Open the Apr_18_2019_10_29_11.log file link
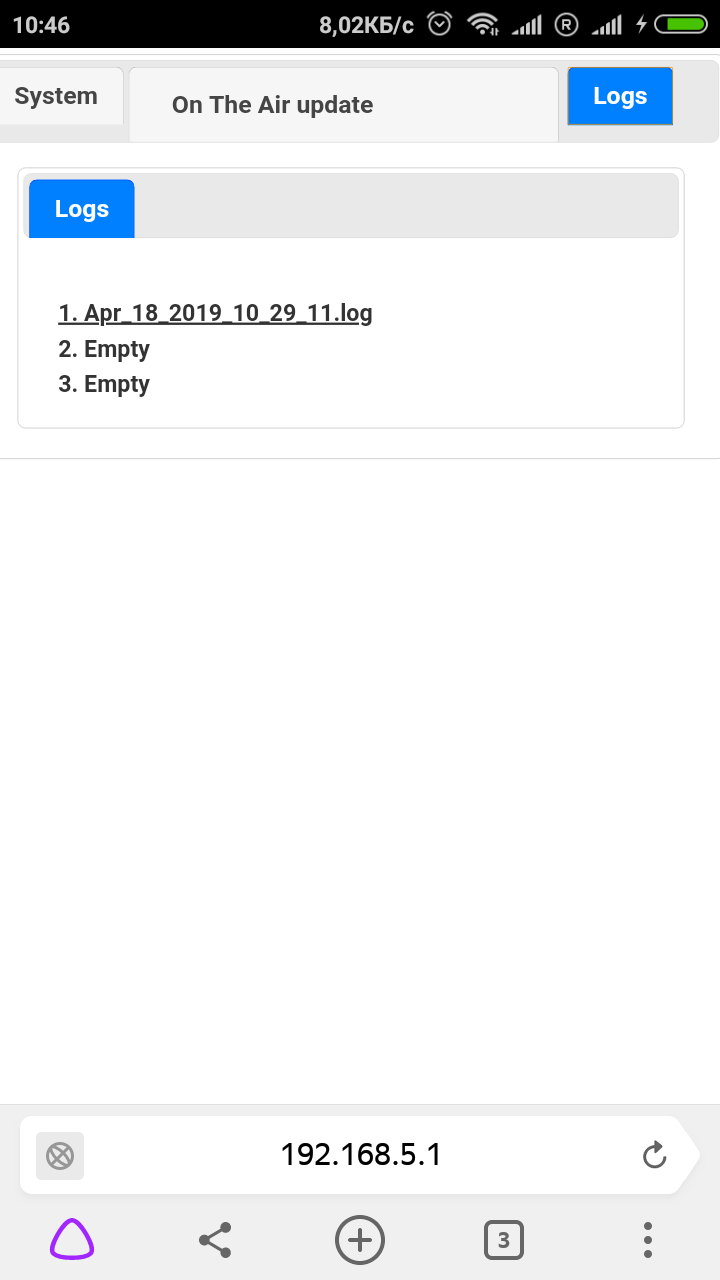Screen dimensions: 720x1280 pyautogui.click(x=215, y=313)
